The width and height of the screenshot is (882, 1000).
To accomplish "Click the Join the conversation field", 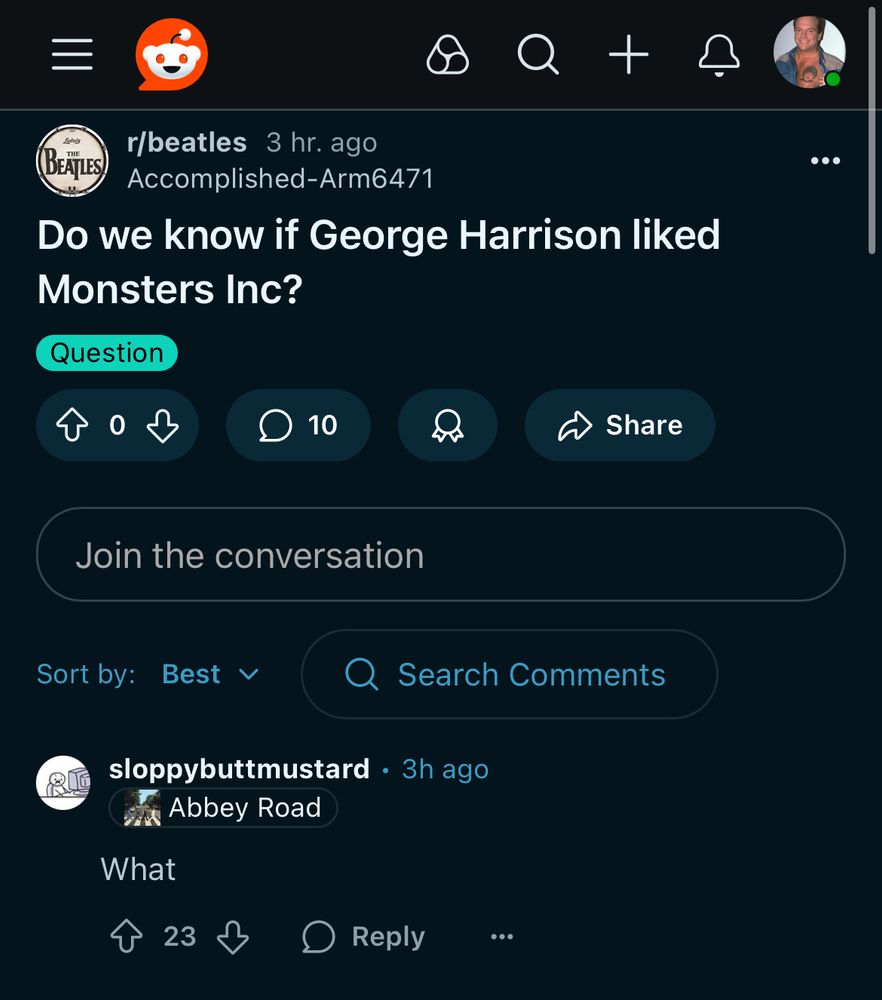I will coord(441,554).
